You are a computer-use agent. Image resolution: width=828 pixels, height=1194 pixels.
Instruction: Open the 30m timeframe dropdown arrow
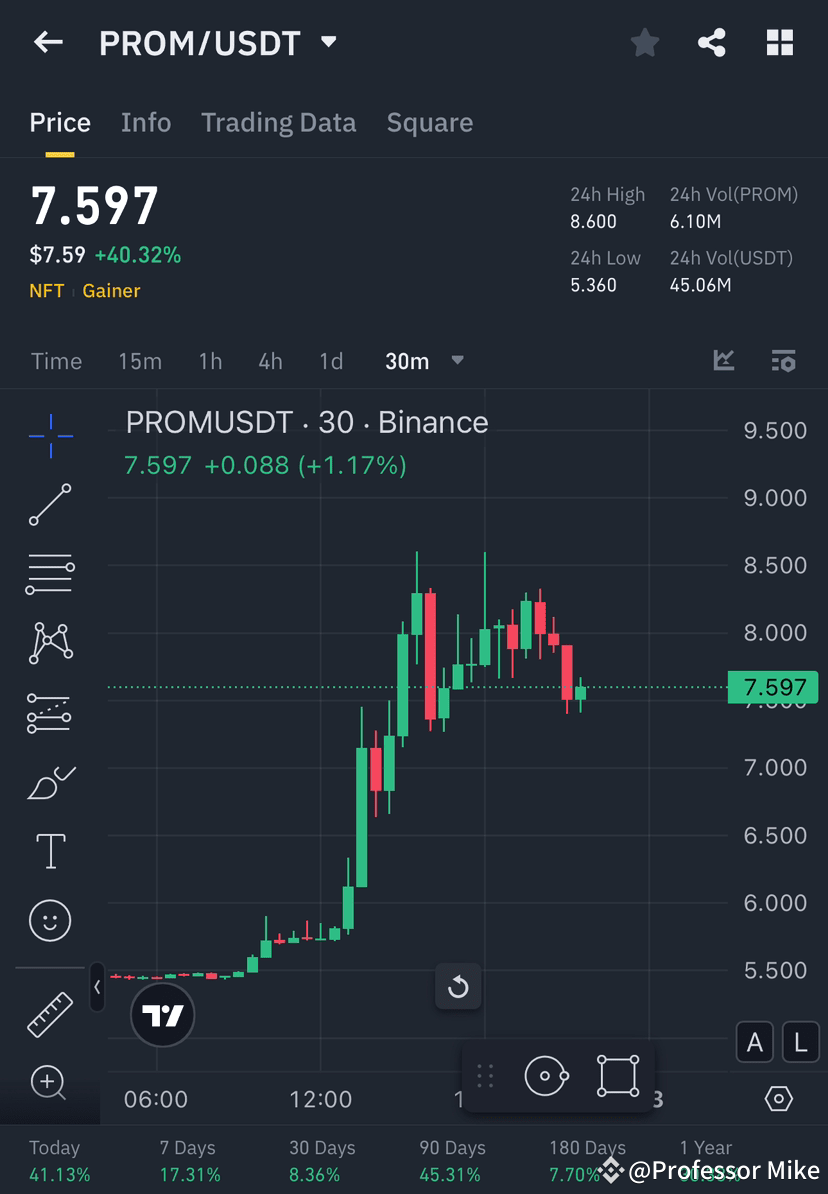pos(457,361)
